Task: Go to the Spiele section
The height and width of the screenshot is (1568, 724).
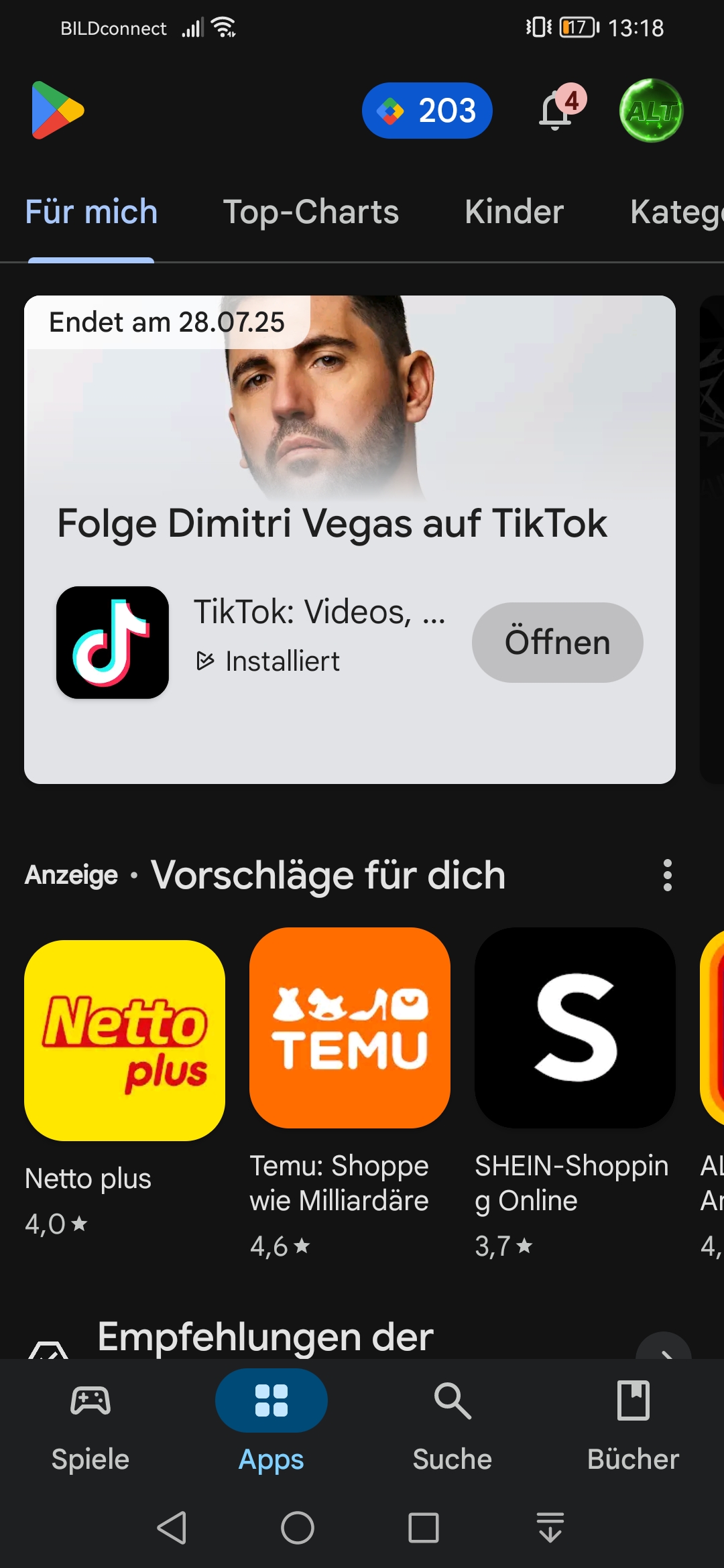Action: pyautogui.click(x=90, y=1426)
